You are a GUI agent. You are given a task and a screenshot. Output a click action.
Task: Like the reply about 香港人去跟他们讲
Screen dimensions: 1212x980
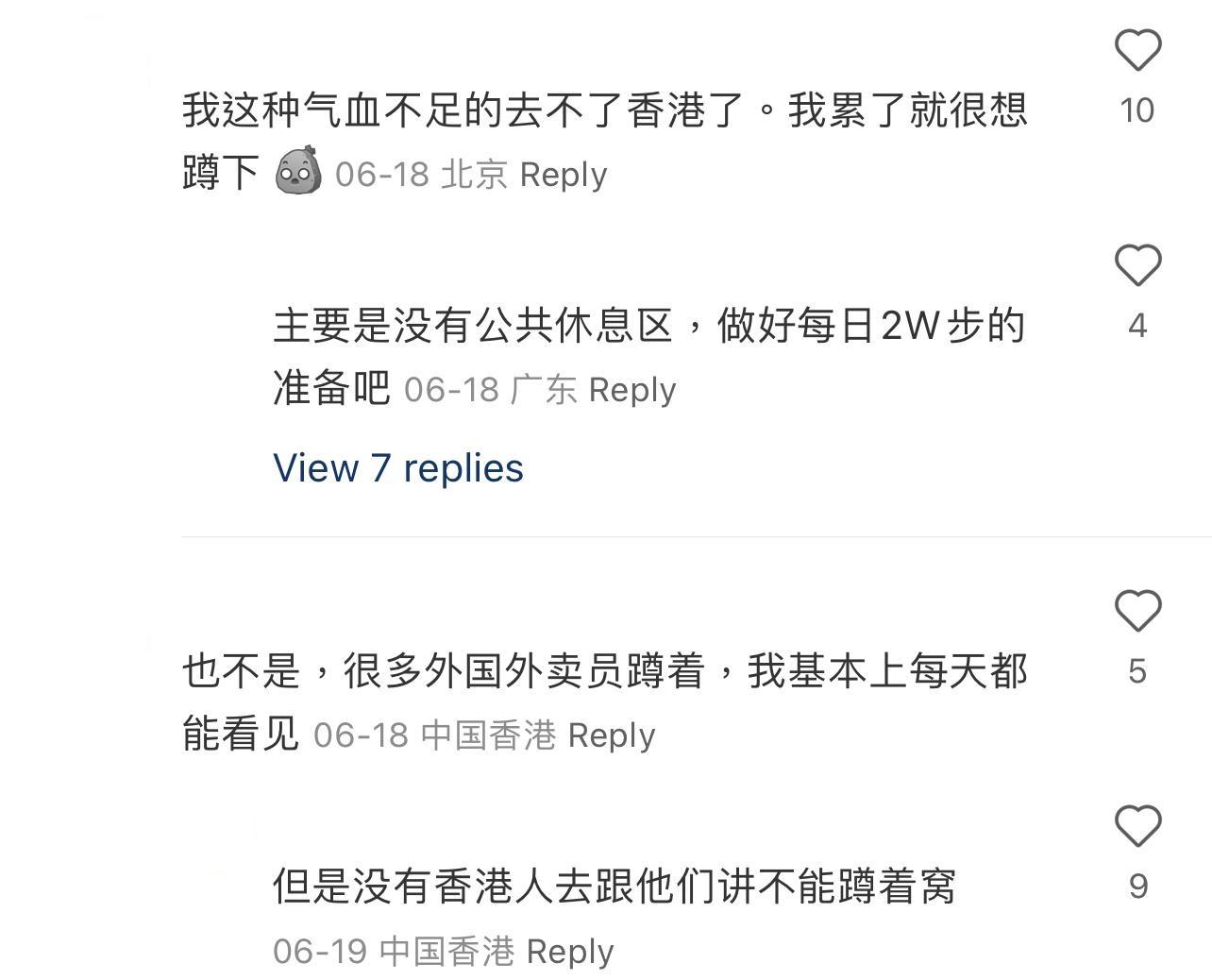coord(1137,826)
